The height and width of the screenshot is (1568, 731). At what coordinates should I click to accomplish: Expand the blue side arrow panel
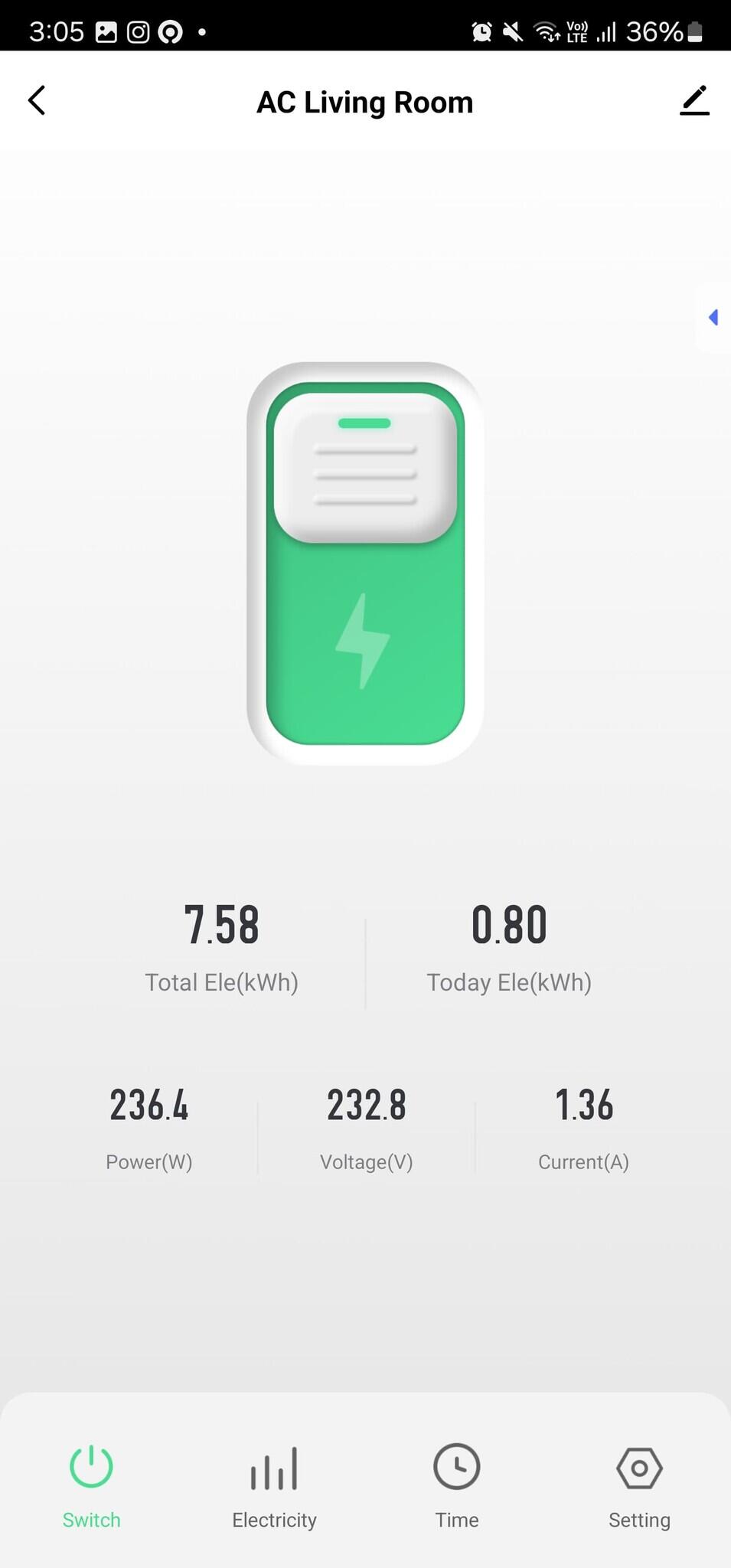tap(713, 317)
